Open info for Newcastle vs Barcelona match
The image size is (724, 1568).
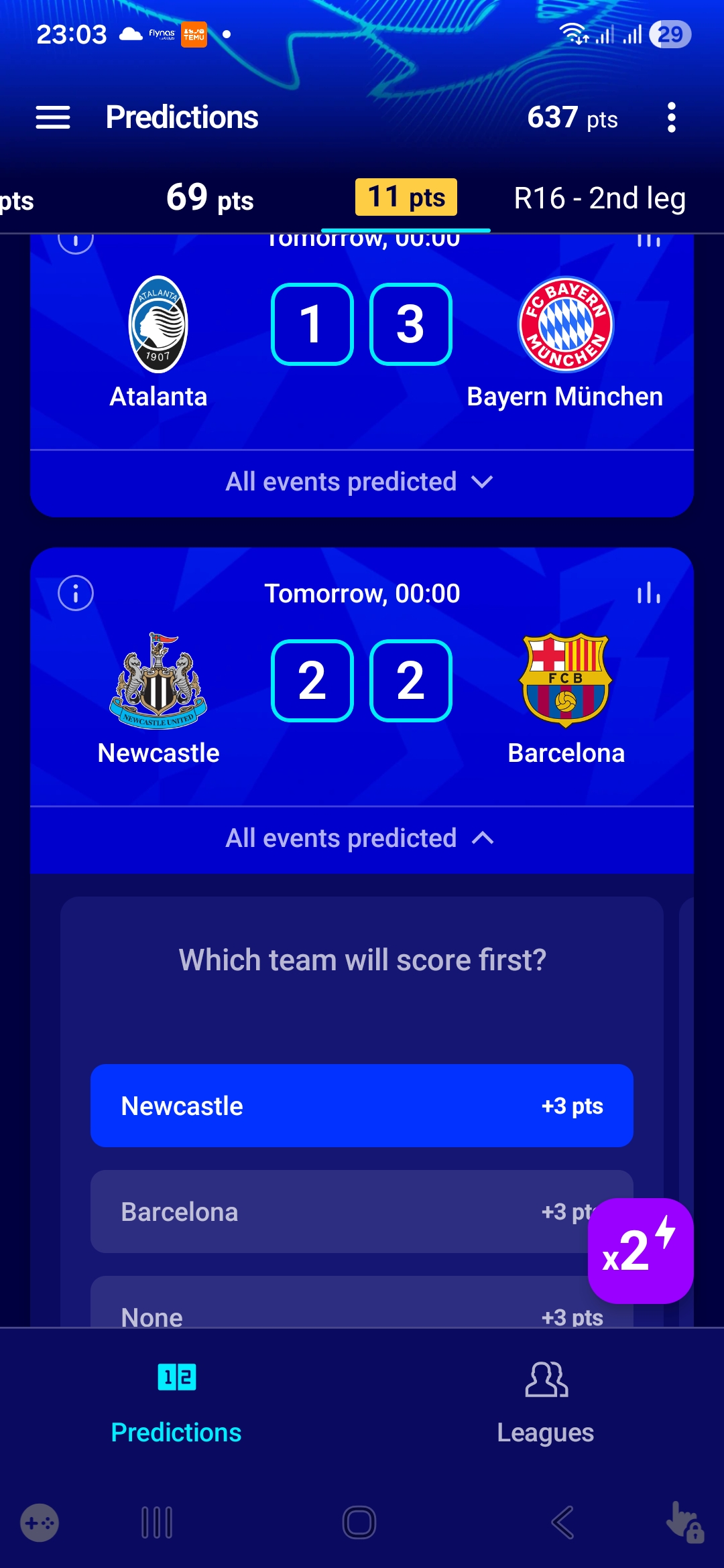tap(76, 593)
